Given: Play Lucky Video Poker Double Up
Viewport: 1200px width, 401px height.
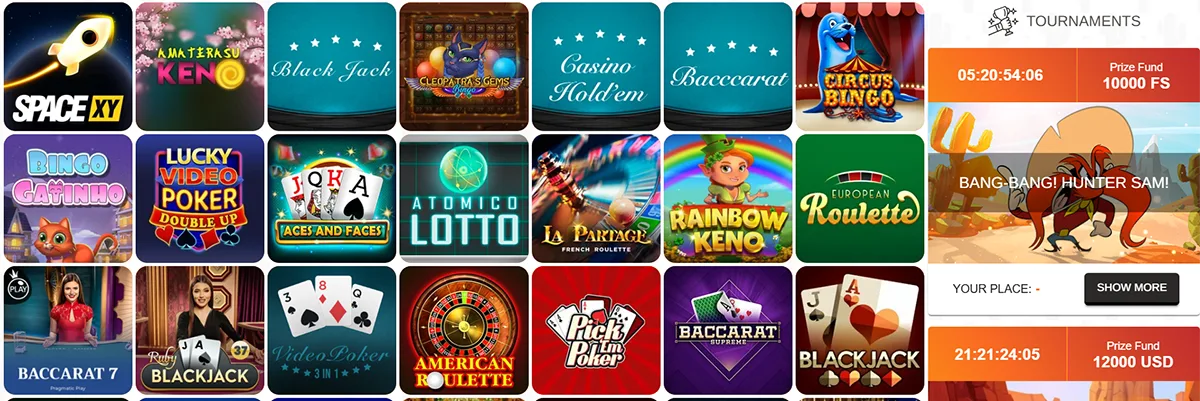Looking at the screenshot, I should tap(200, 198).
